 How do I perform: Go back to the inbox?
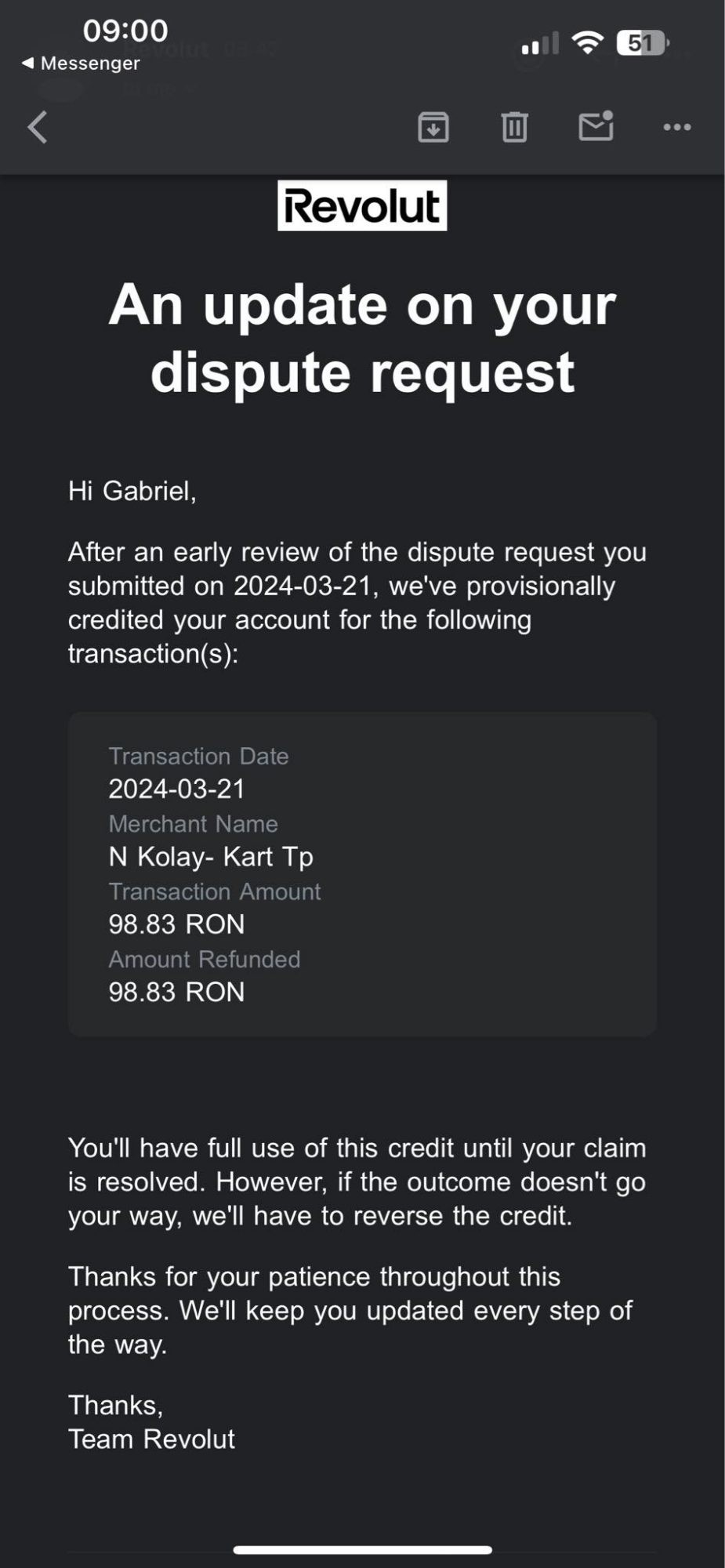[38, 127]
